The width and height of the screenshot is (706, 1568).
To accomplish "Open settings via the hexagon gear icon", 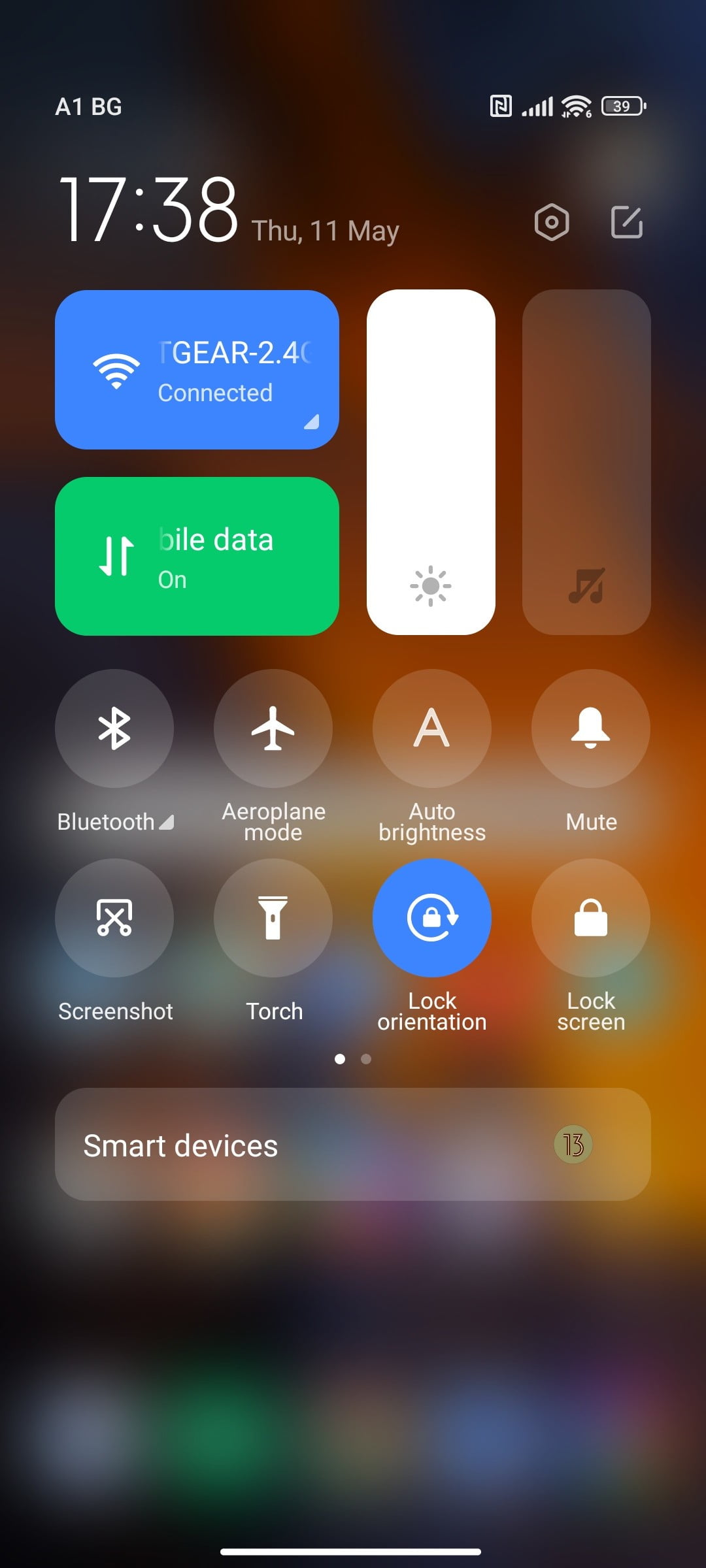I will (552, 222).
